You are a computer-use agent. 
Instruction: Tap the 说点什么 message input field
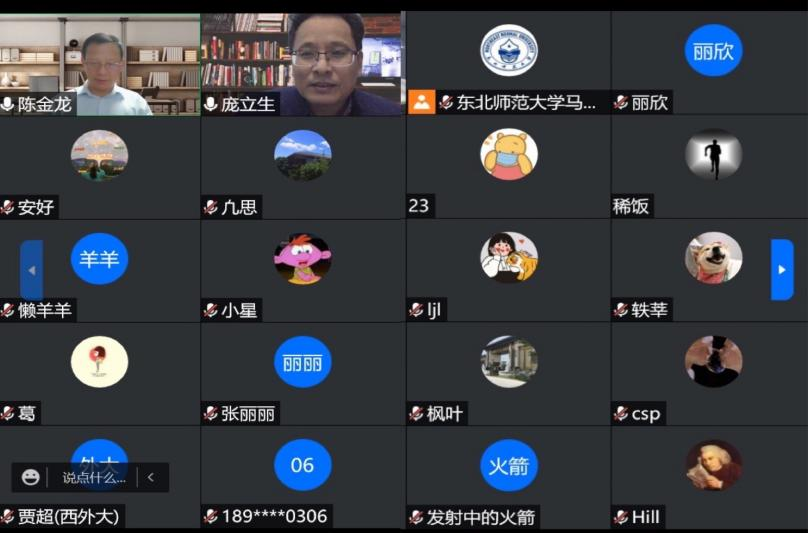(x=94, y=477)
